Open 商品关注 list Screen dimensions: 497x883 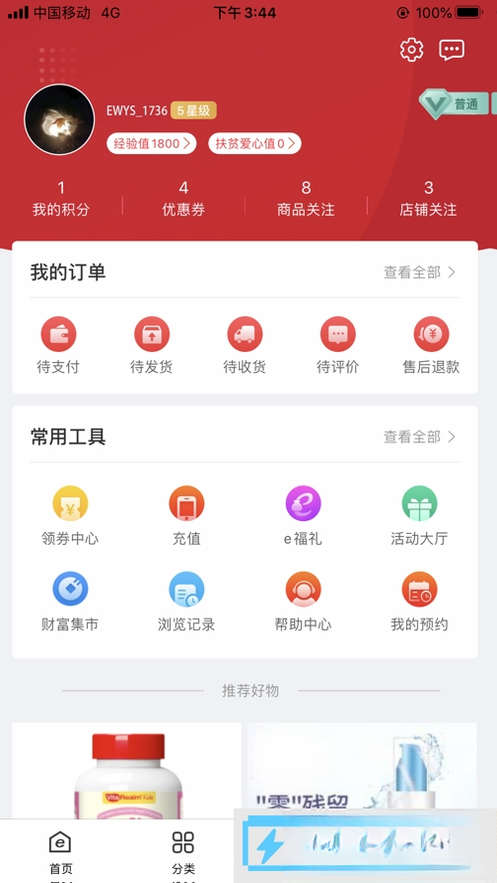[x=306, y=199]
